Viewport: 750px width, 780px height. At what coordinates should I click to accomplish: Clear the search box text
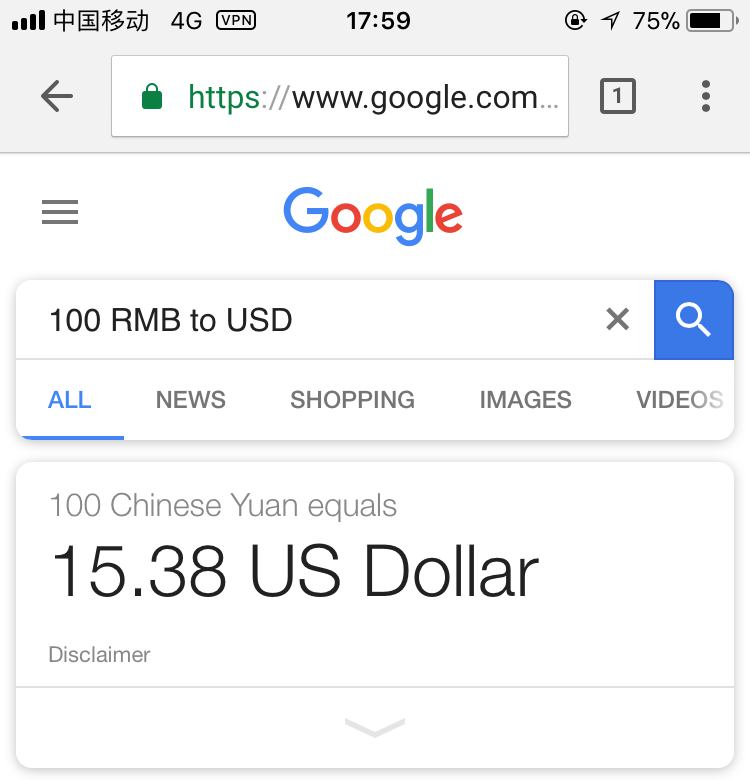pos(618,320)
